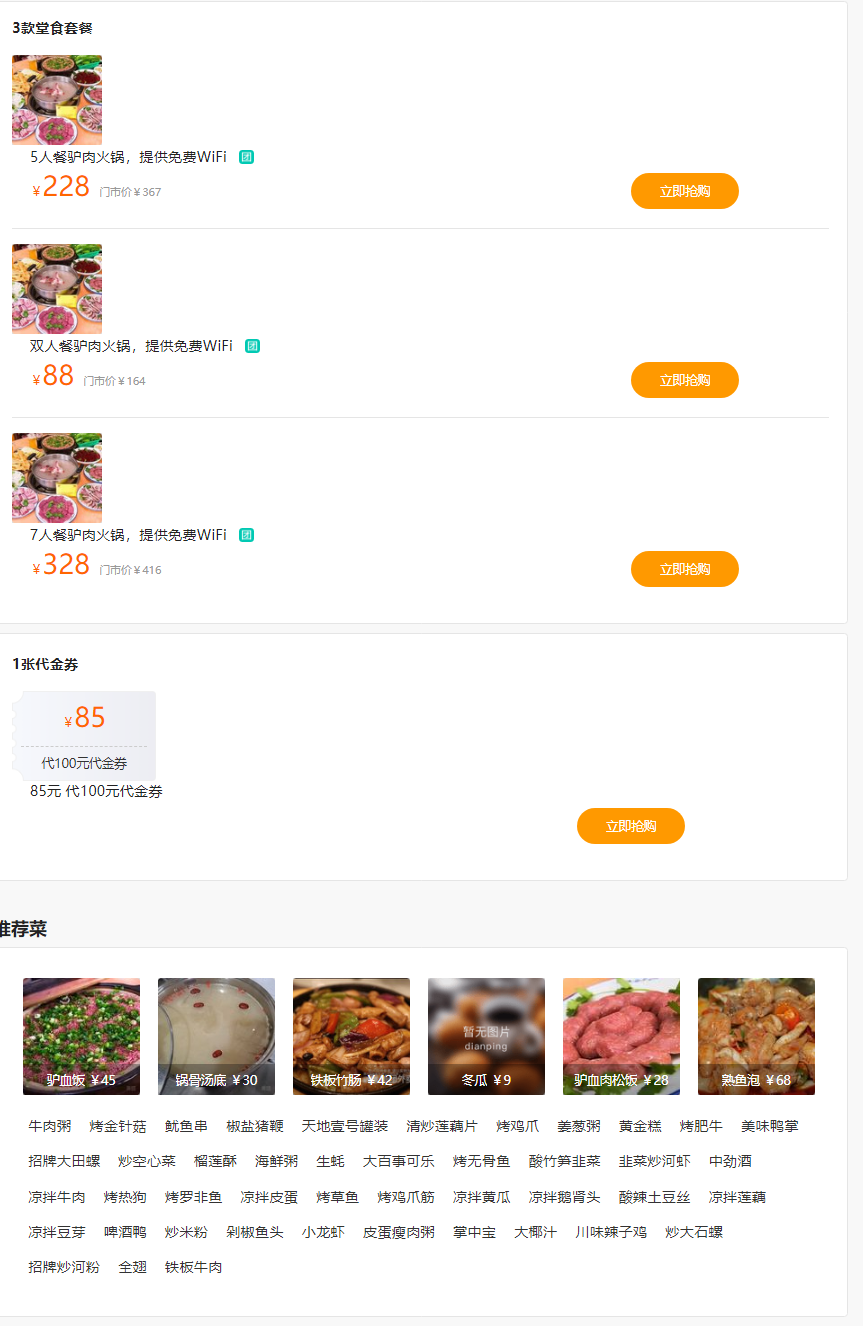Select the 牛肉粥 dish tag
Image resolution: width=863 pixels, height=1326 pixels.
coord(50,1126)
